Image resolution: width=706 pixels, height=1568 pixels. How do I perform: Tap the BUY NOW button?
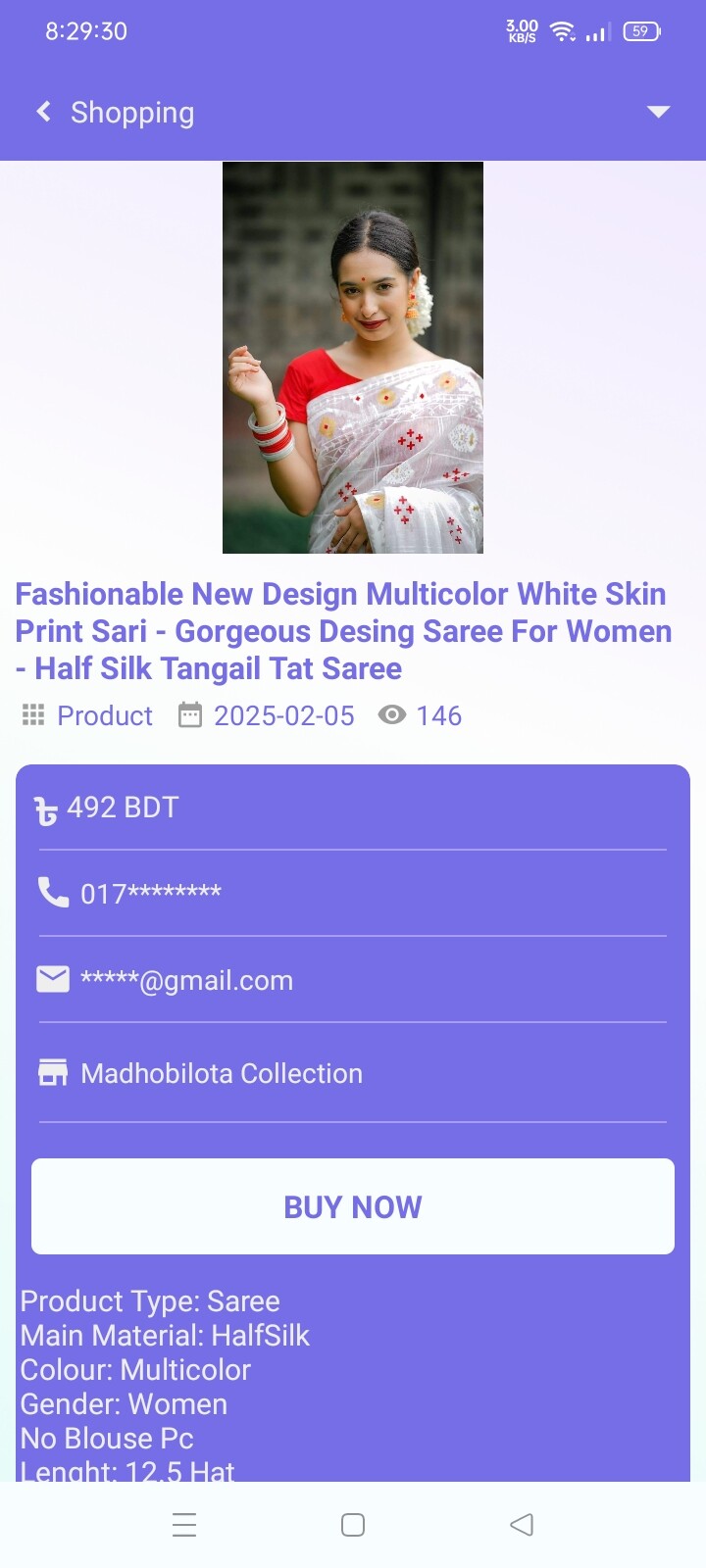click(353, 1206)
